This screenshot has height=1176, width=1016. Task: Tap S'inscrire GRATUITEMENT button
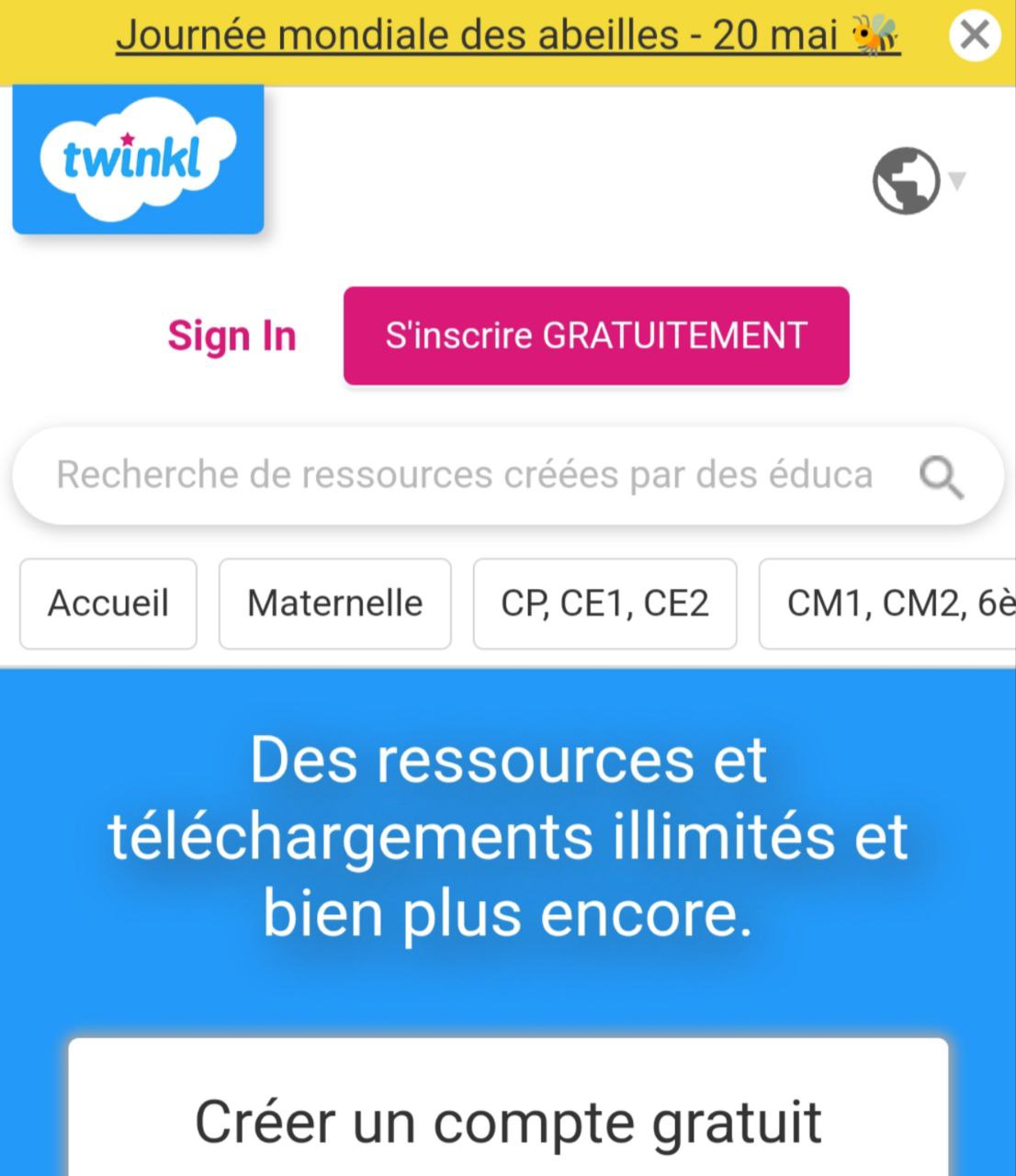pyautogui.click(x=596, y=335)
